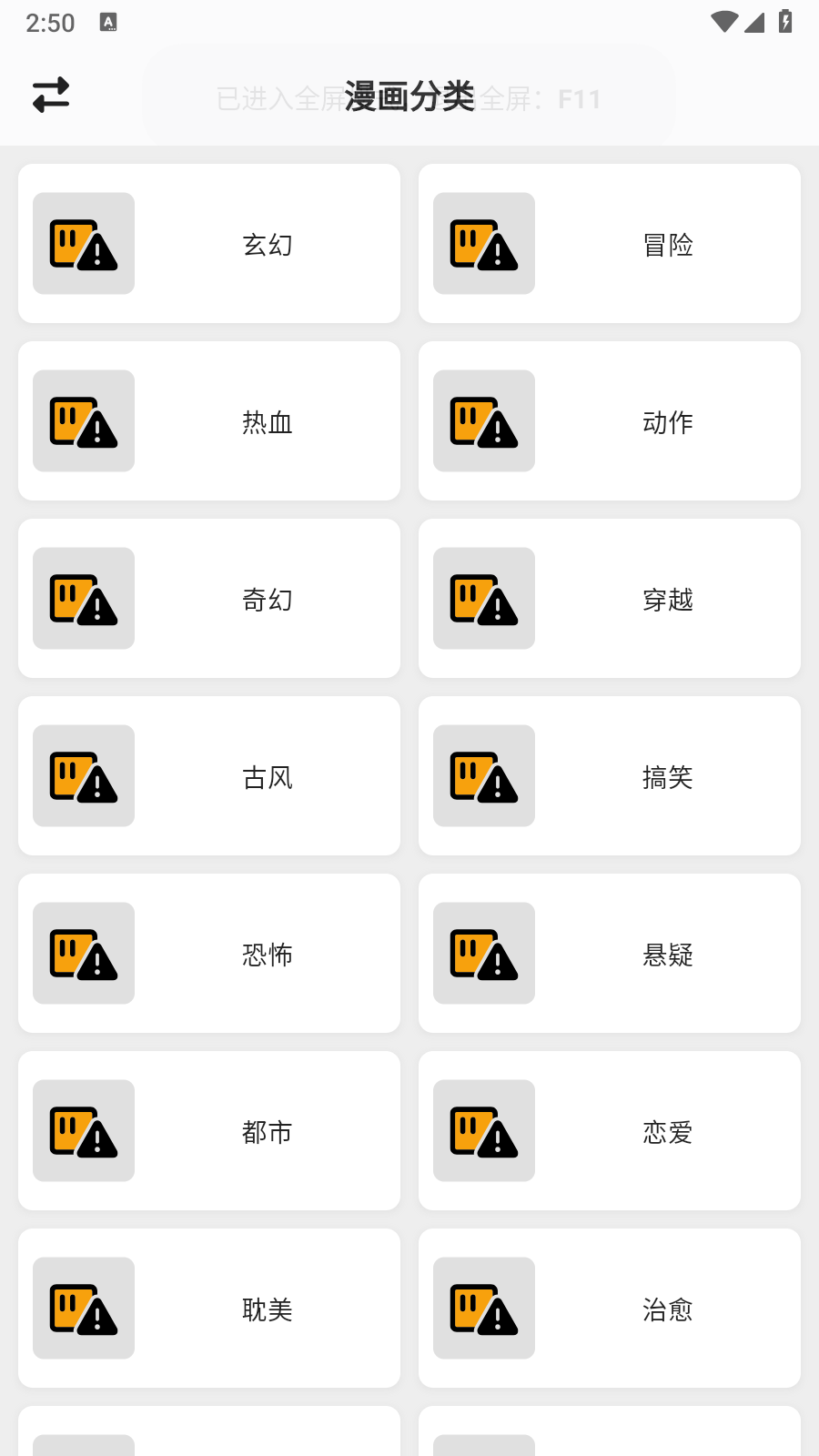Image resolution: width=819 pixels, height=1456 pixels.
Task: Tap the 治愈 category placeholder icon
Action: click(483, 1308)
